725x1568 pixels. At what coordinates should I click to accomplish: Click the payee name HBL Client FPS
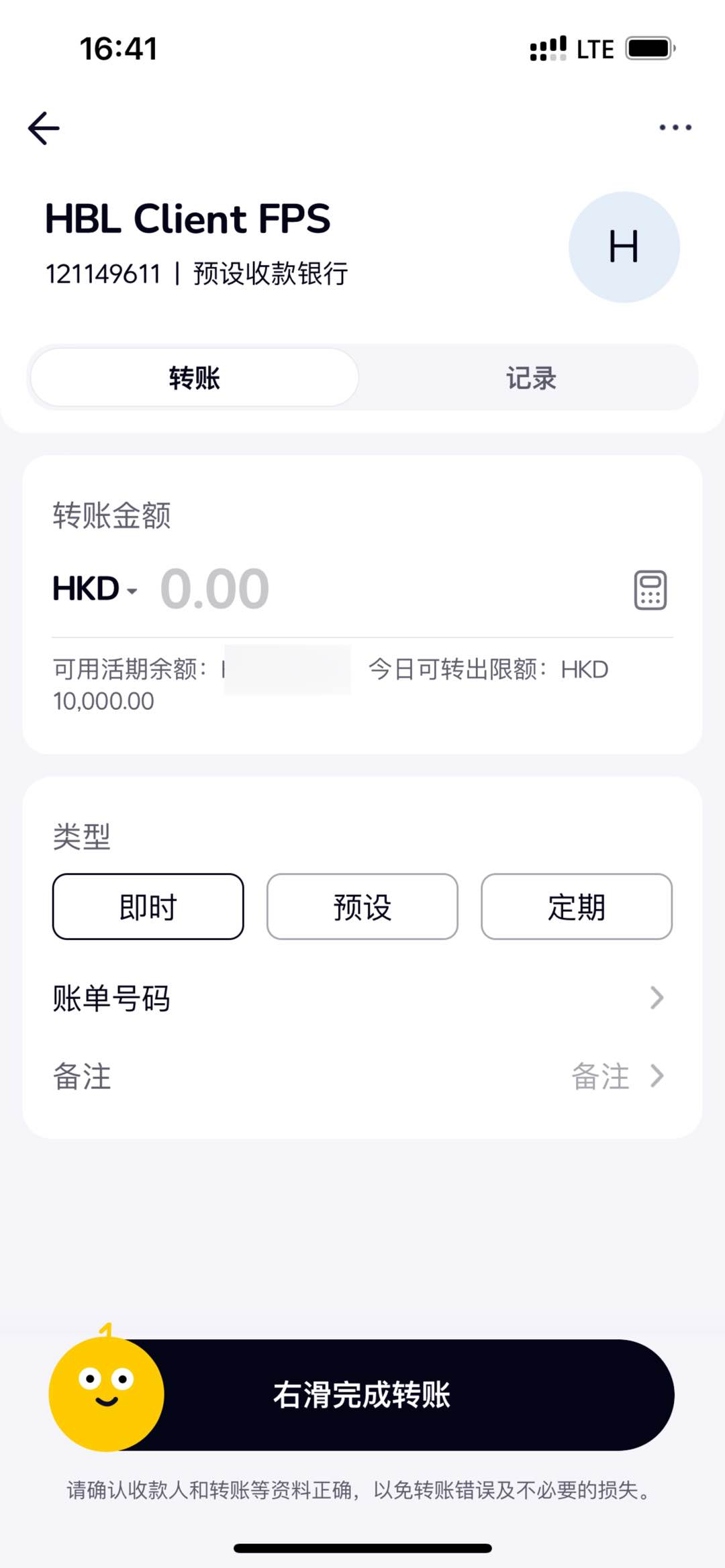[188, 219]
